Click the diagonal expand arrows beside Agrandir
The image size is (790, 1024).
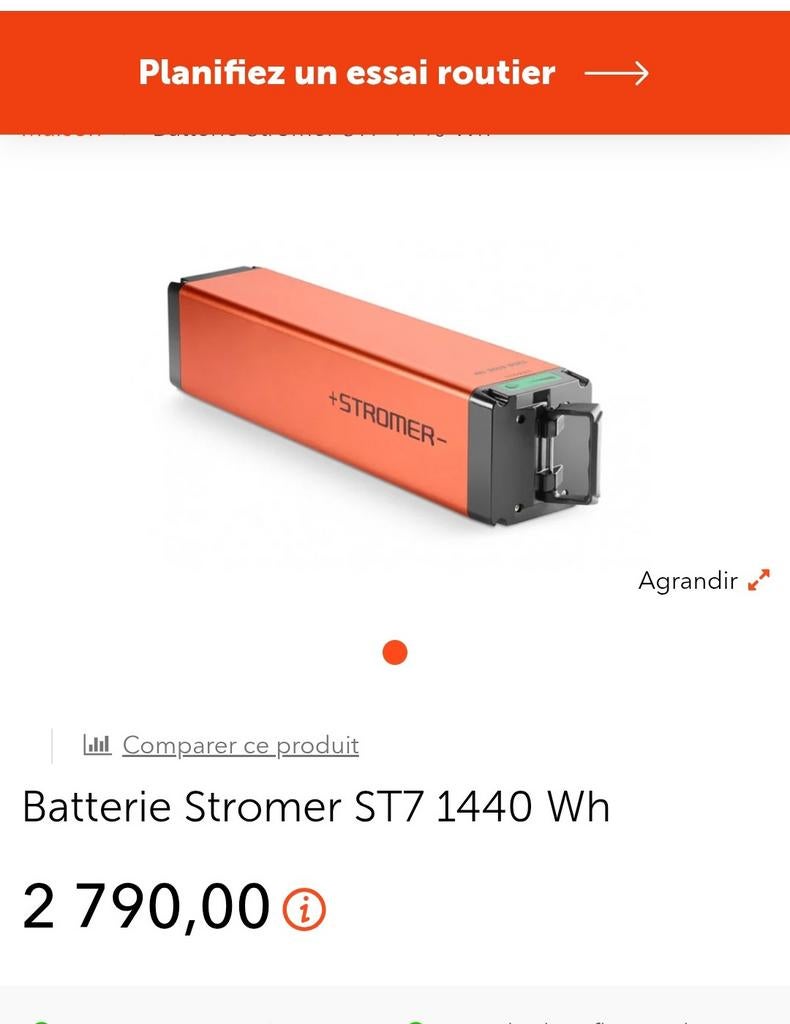tap(757, 577)
